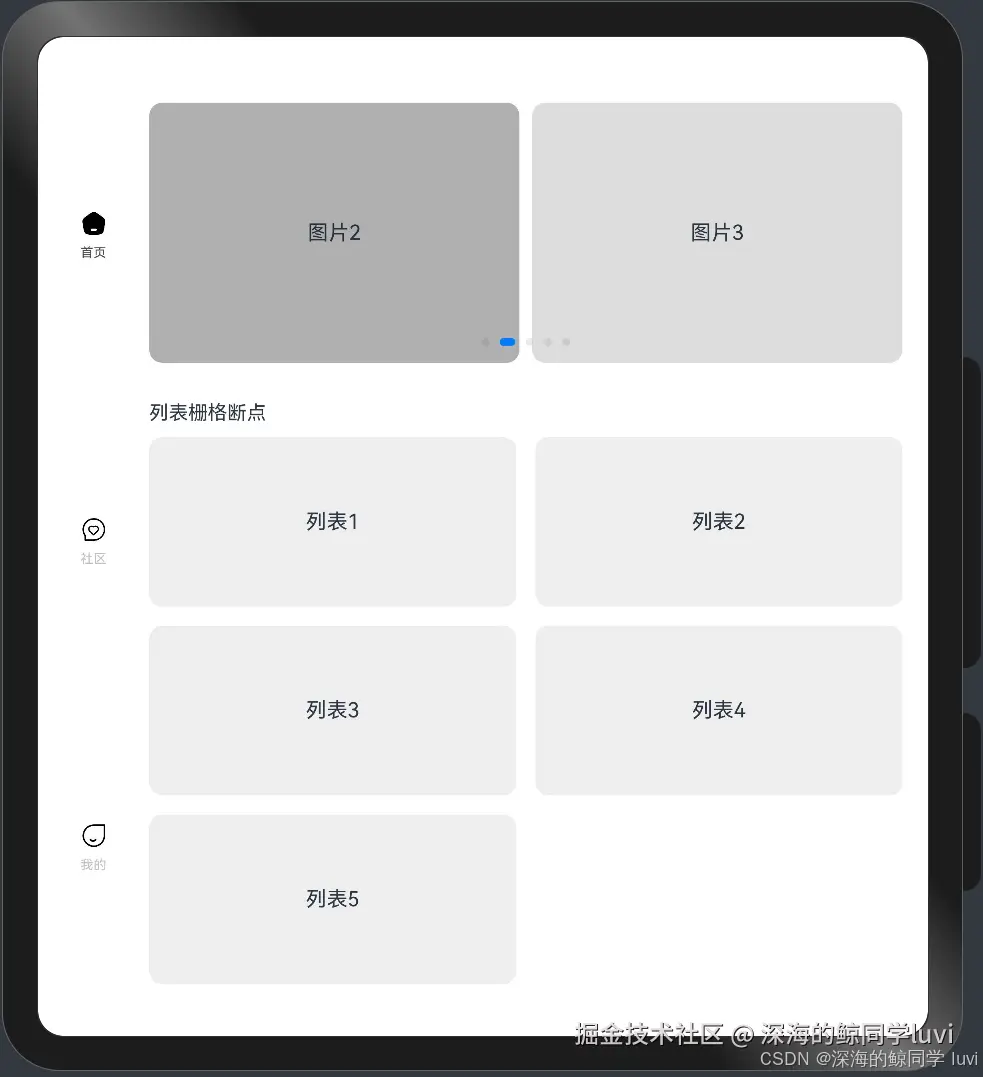Switch to the 首页 tab
983x1077 pixels.
point(93,234)
